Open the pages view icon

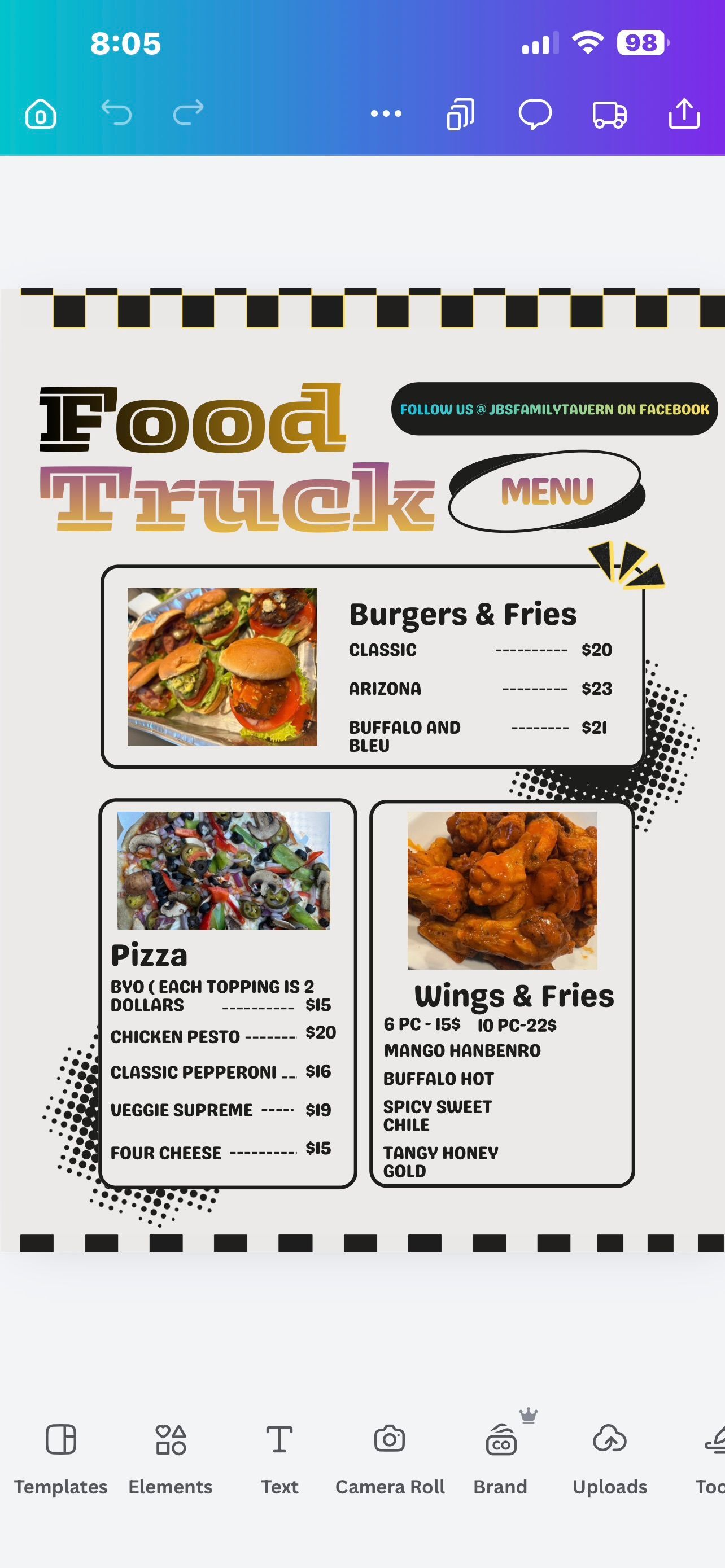[x=460, y=114]
